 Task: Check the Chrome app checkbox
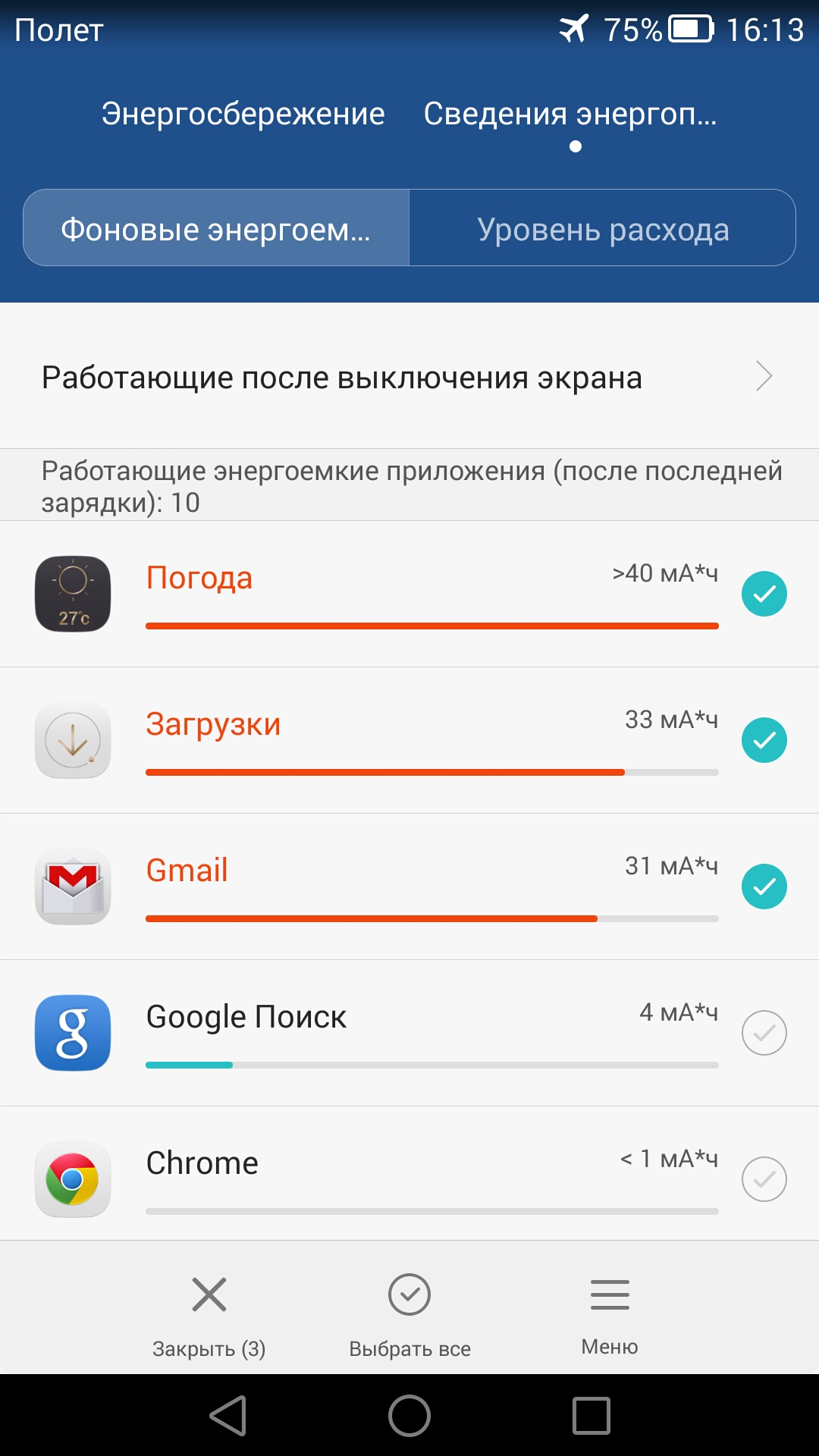point(764,1179)
